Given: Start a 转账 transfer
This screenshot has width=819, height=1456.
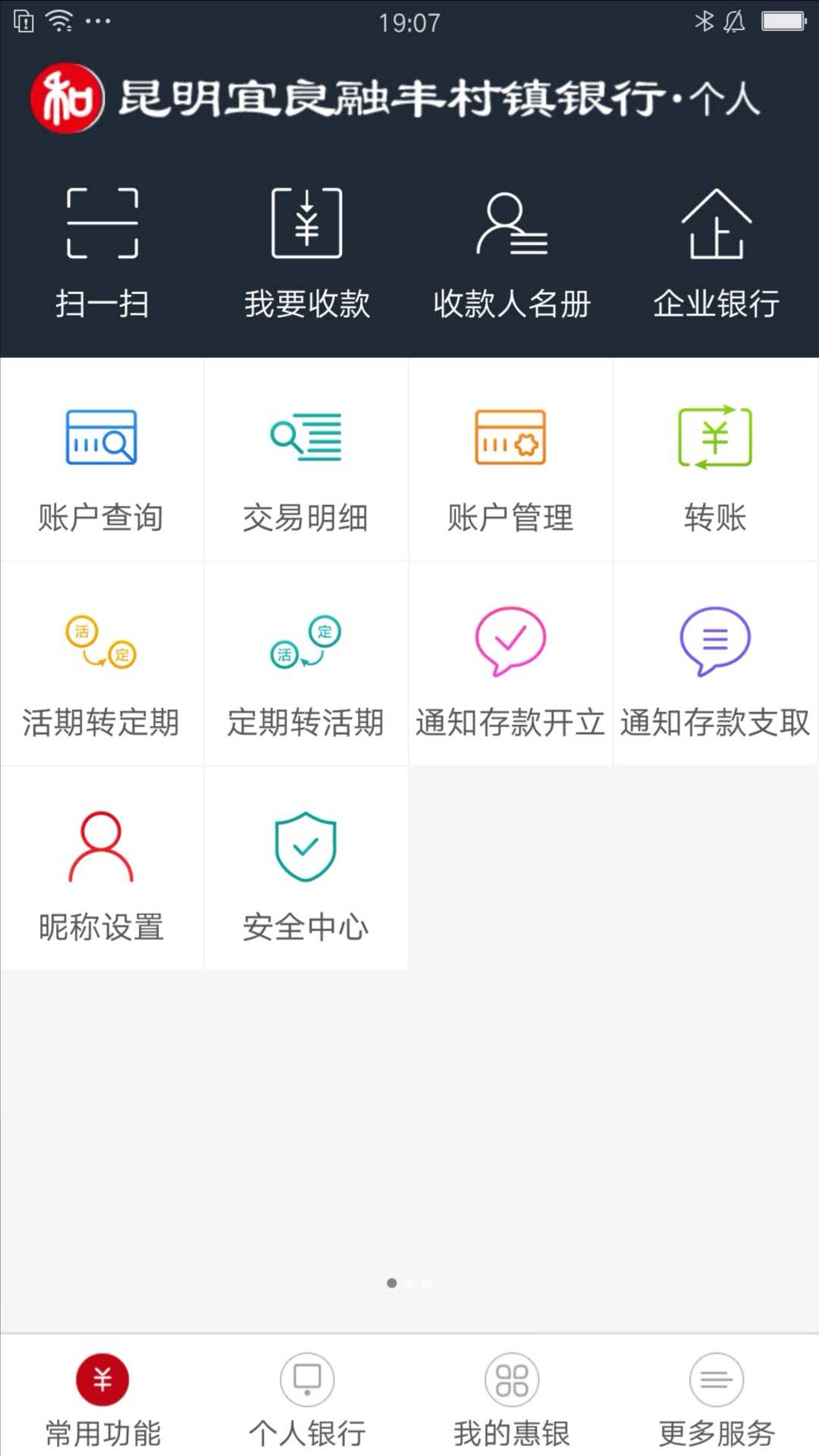Looking at the screenshot, I should click(x=716, y=460).
